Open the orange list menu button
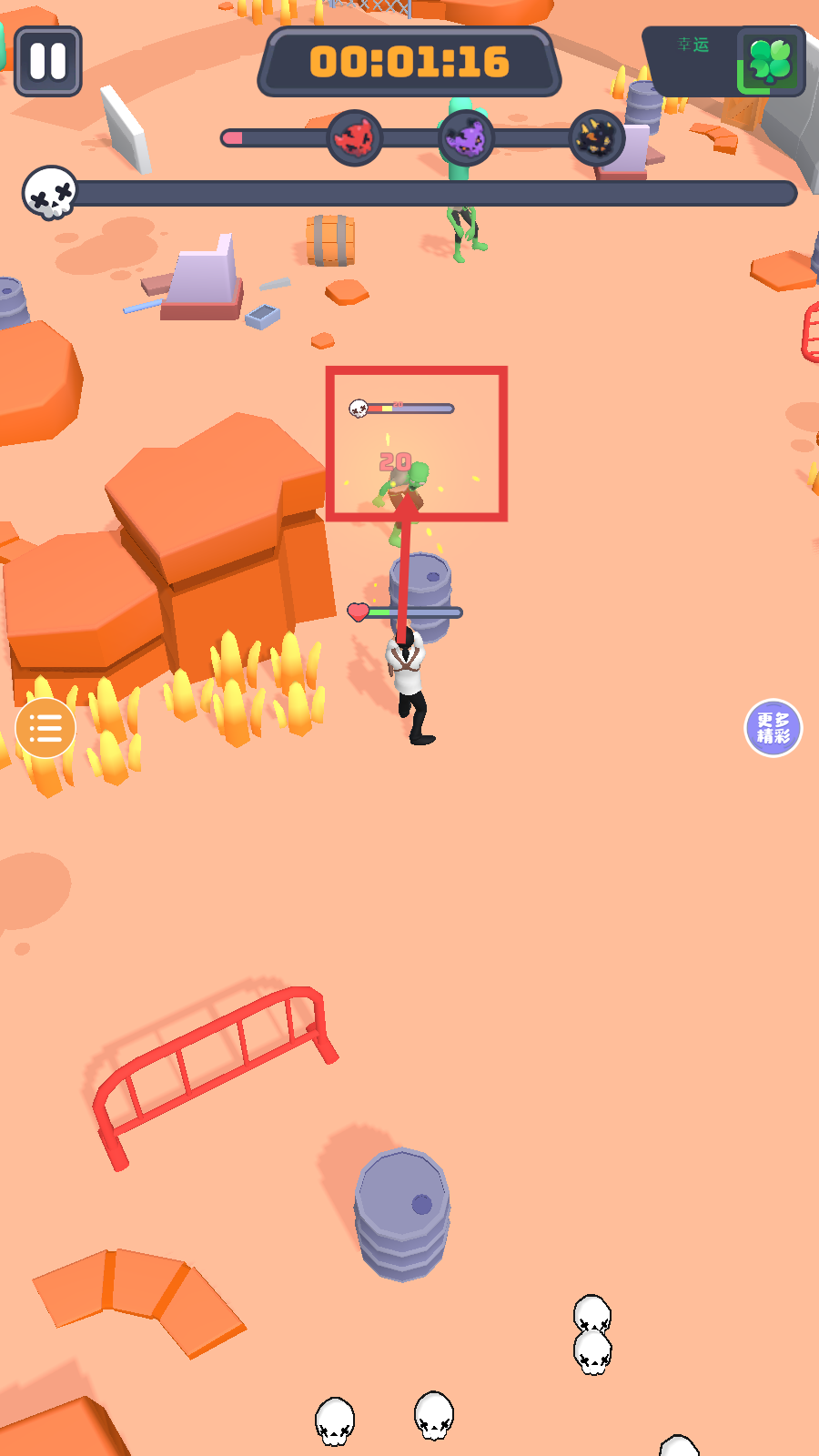 [x=45, y=728]
